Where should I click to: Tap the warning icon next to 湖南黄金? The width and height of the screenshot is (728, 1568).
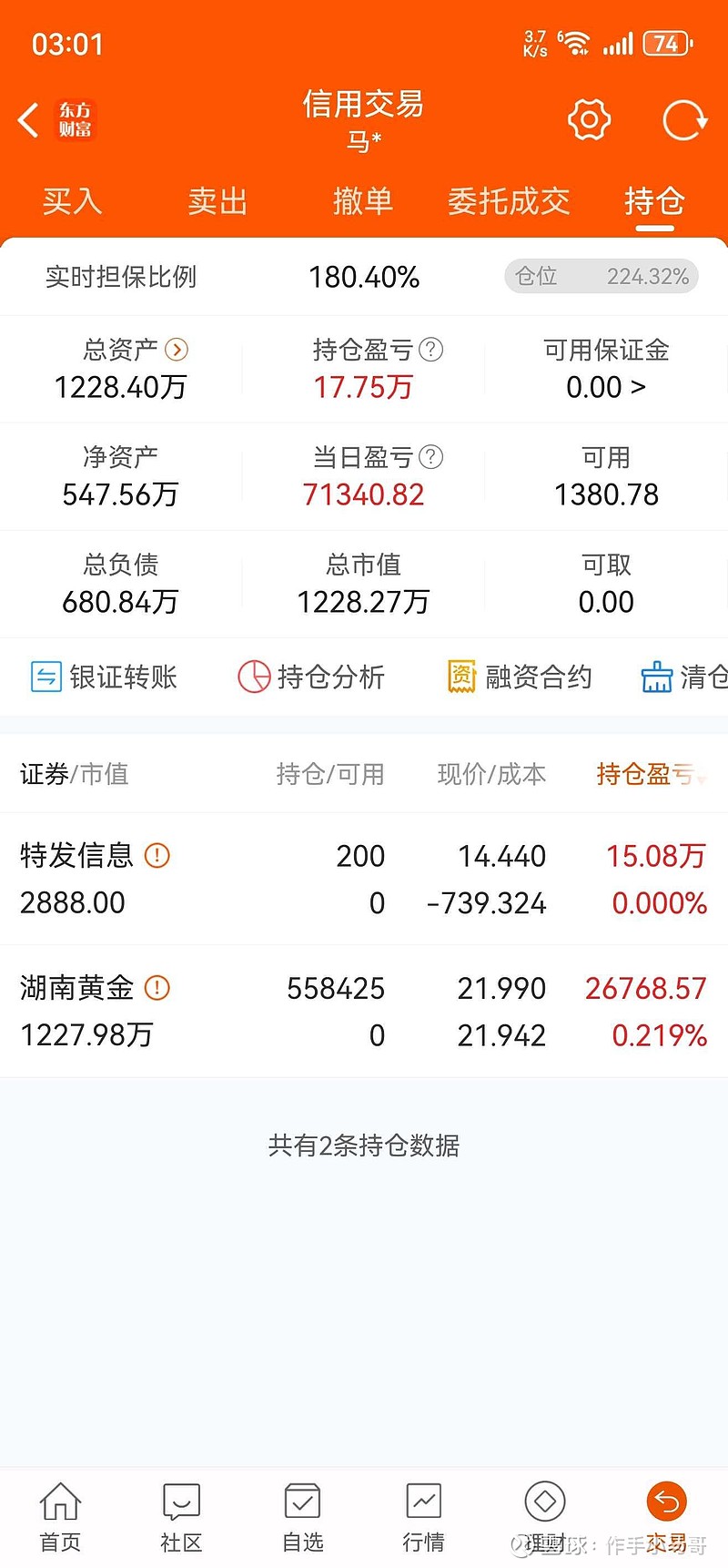click(x=157, y=988)
